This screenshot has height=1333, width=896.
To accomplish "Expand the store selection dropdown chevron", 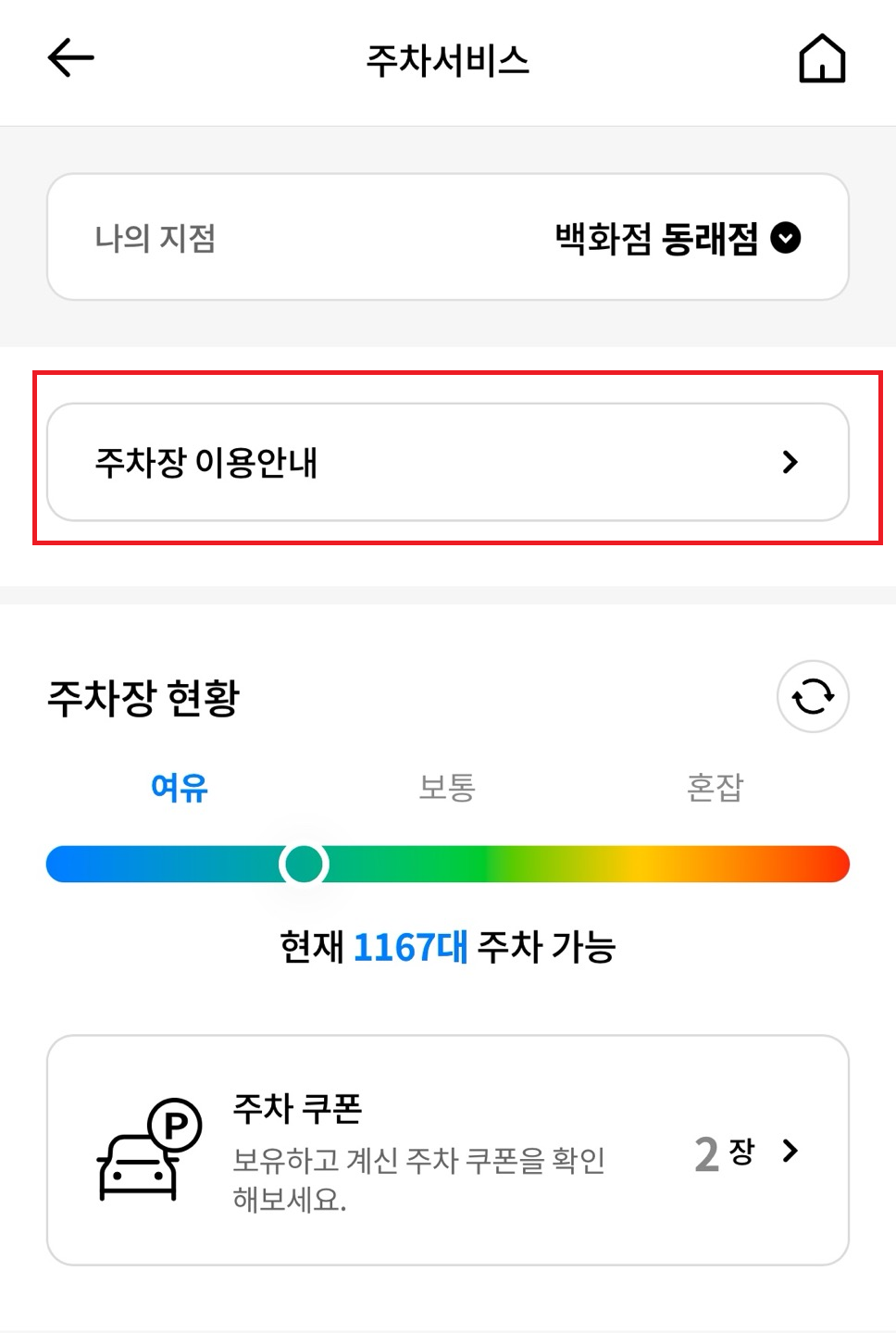I will click(784, 238).
